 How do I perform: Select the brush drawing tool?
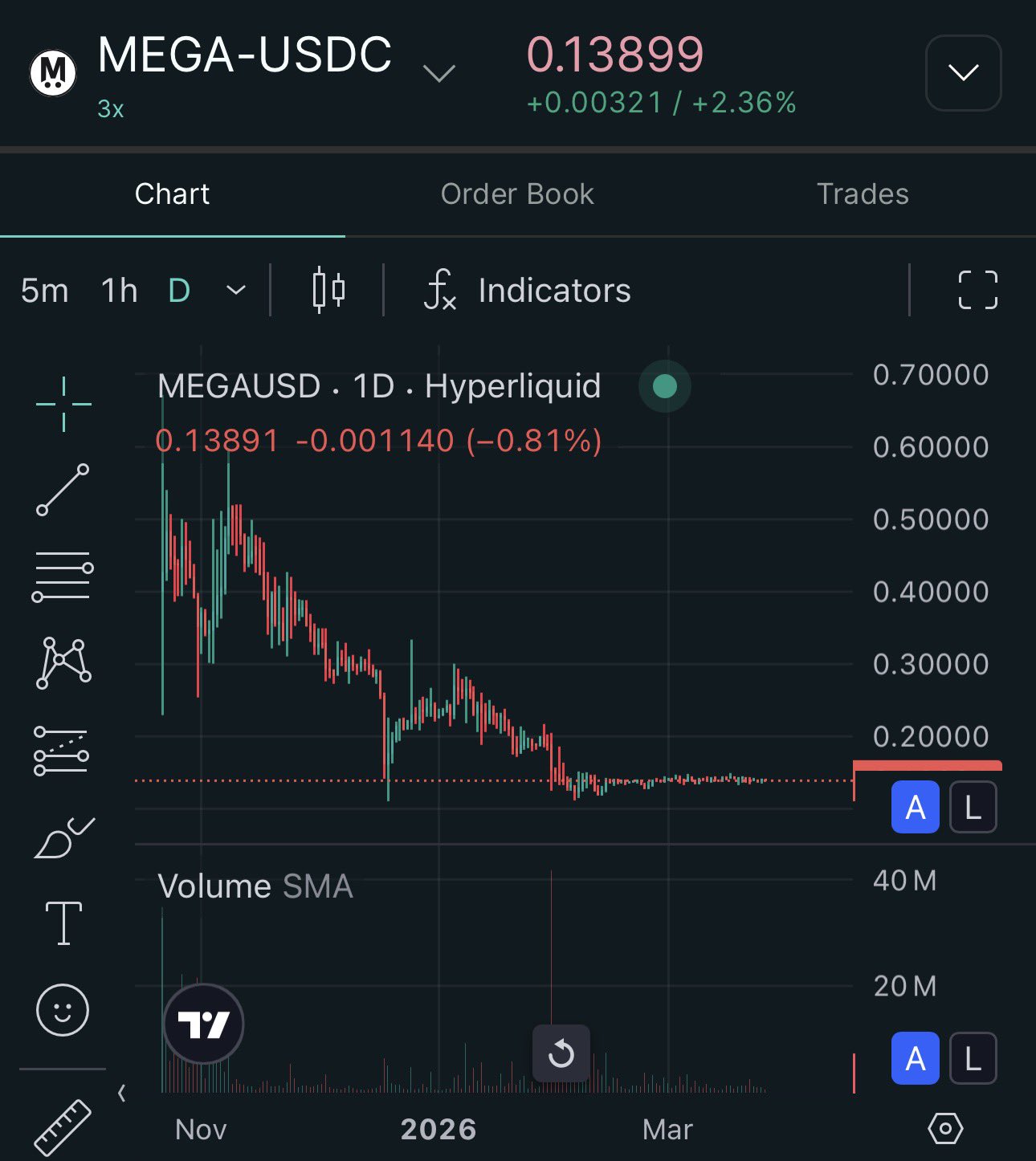pos(63,839)
